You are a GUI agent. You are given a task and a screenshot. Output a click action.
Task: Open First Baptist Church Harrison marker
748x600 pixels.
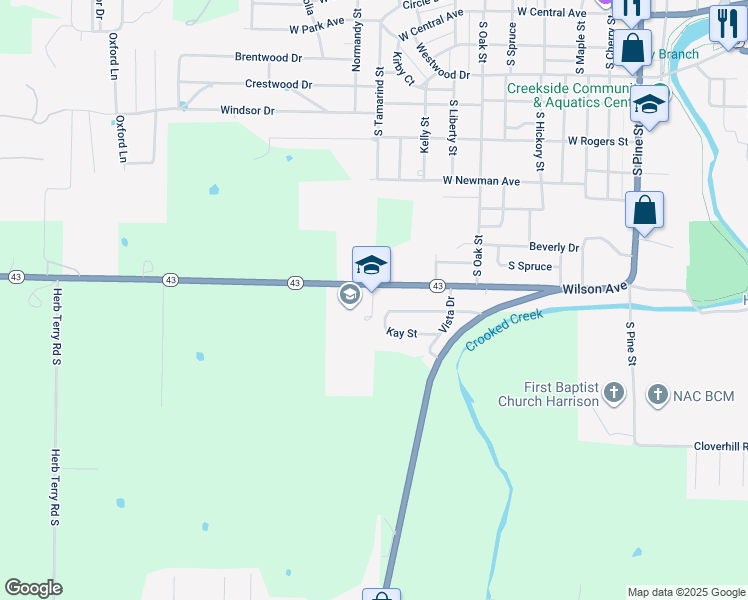[615, 394]
